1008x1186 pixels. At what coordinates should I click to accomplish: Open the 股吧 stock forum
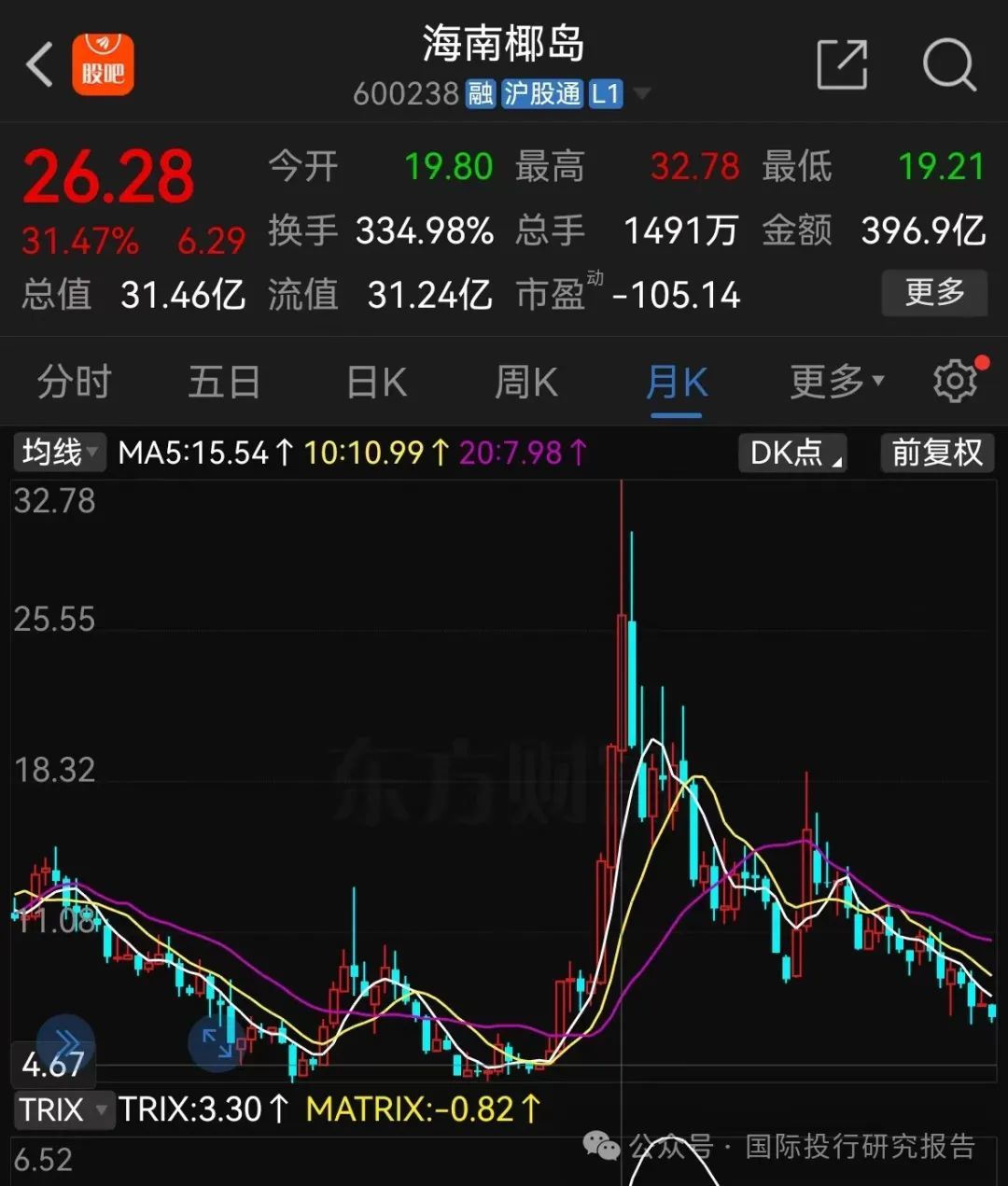pos(103,64)
